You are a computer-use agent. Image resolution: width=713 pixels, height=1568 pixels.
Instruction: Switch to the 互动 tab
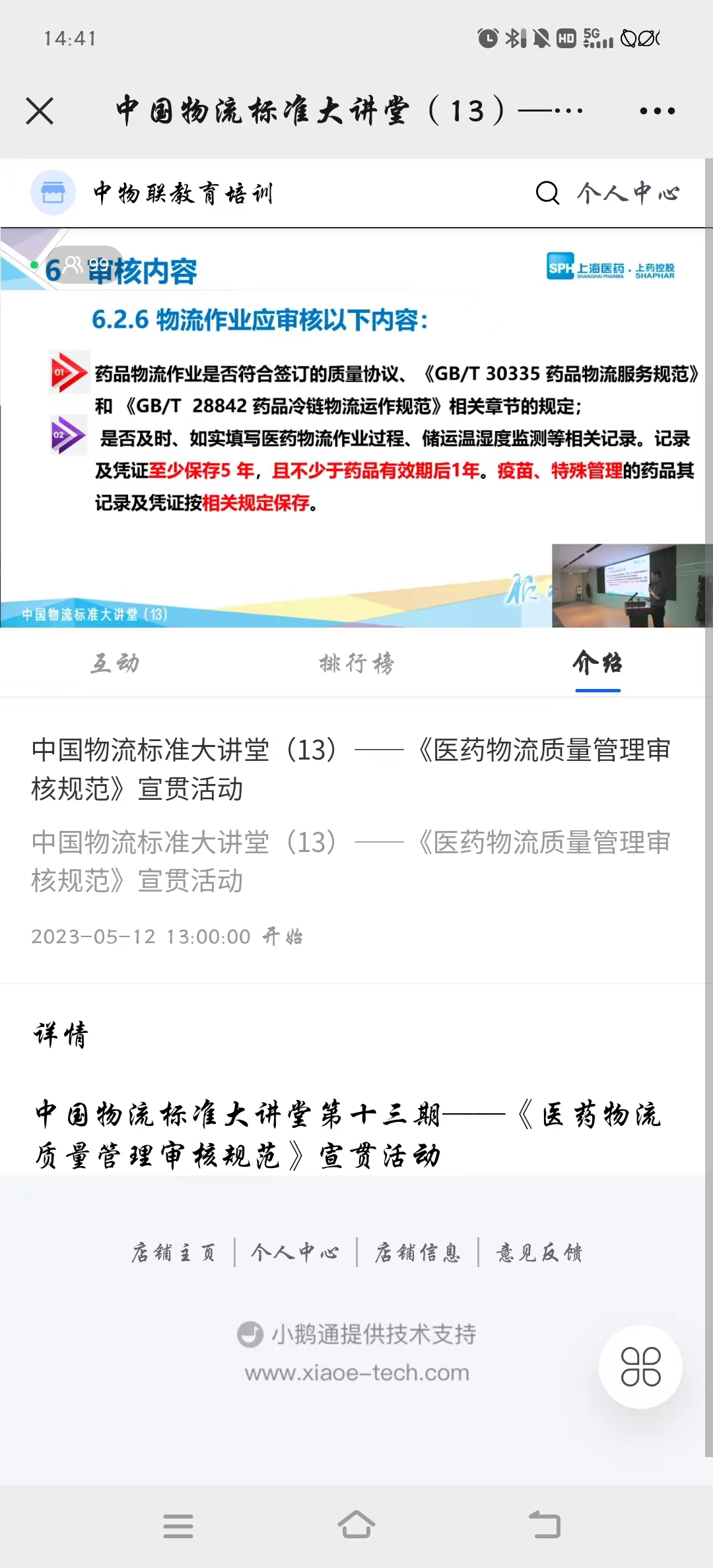tap(115, 663)
